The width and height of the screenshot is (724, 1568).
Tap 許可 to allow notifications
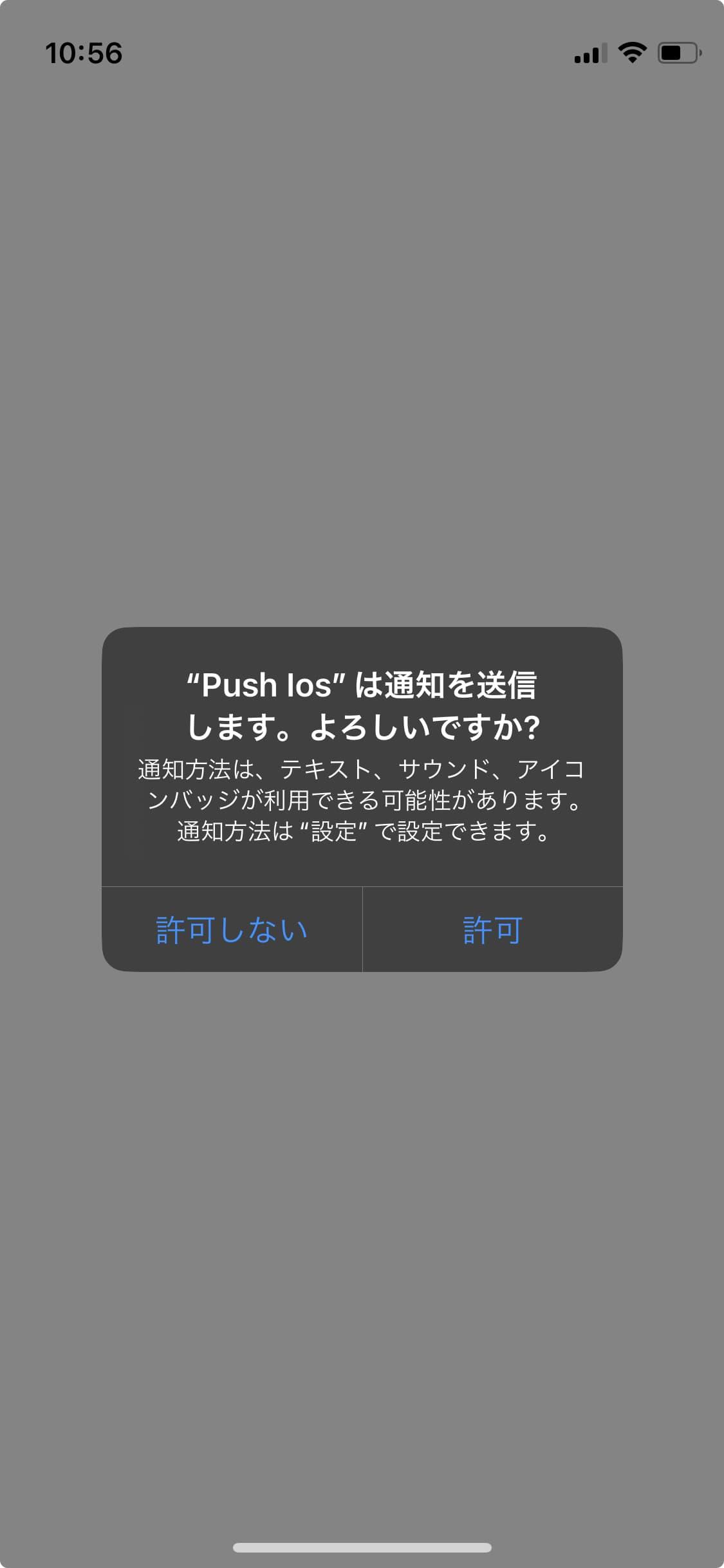pos(493,930)
